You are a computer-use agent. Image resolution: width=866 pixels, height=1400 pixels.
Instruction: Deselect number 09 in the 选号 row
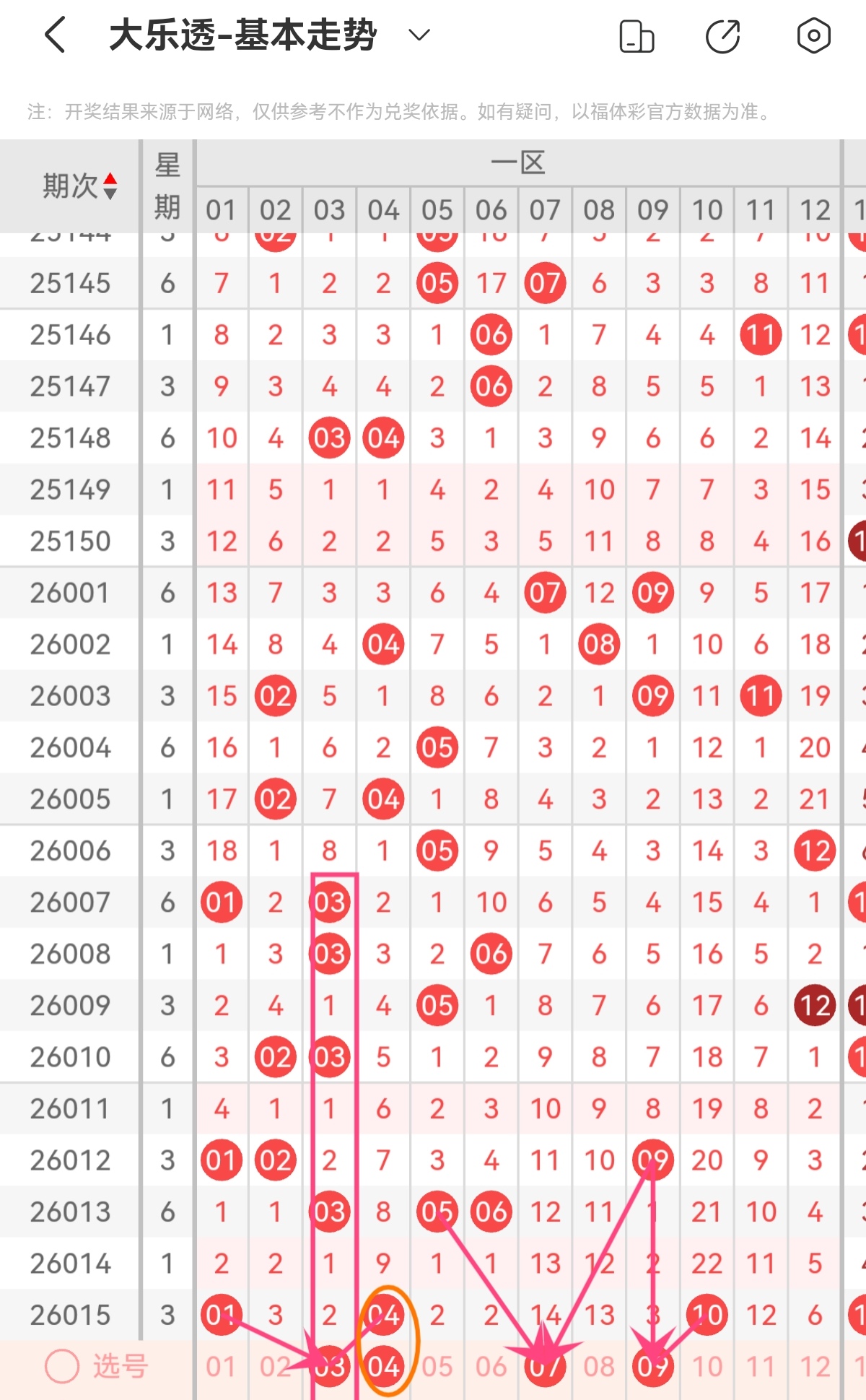tap(653, 1366)
